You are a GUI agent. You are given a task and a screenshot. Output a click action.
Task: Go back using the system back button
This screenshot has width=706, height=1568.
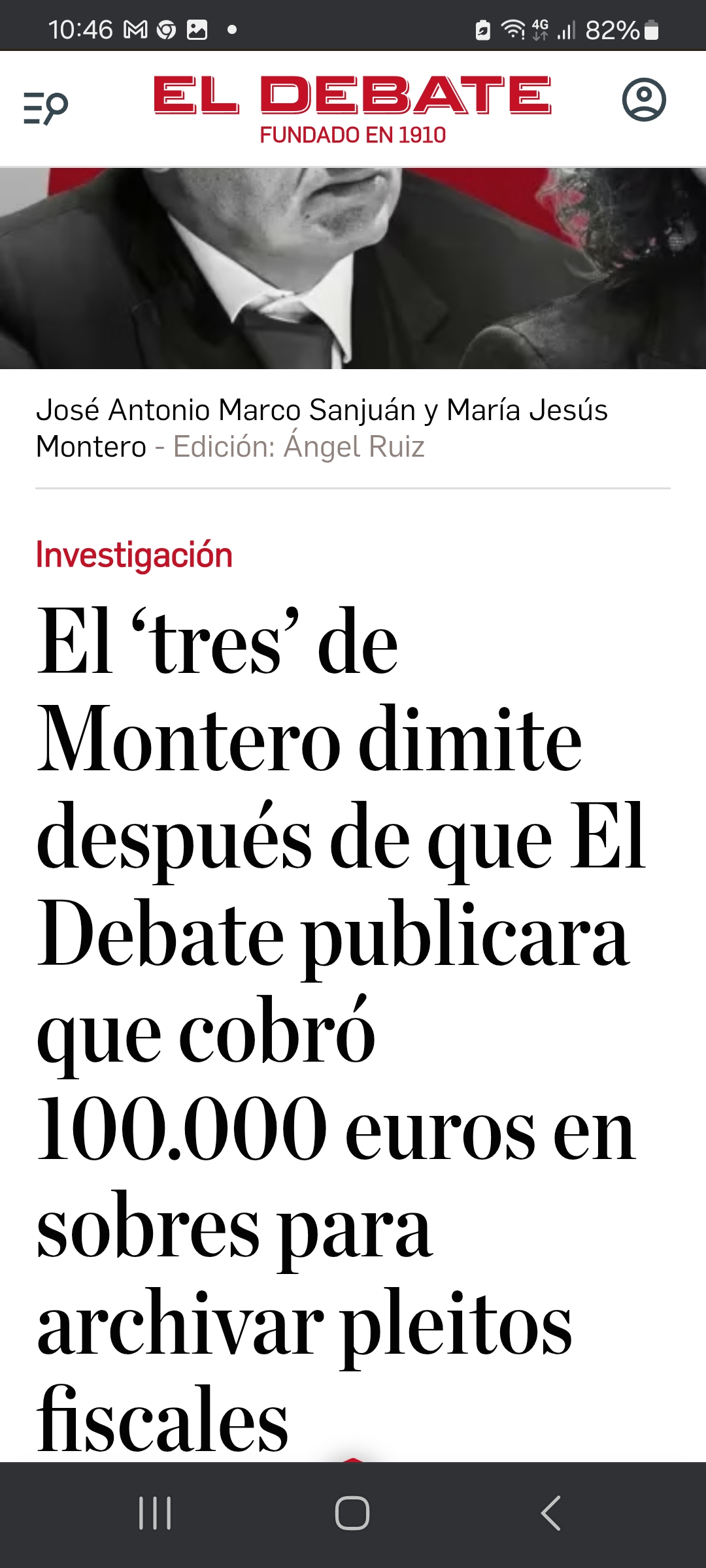[550, 1513]
